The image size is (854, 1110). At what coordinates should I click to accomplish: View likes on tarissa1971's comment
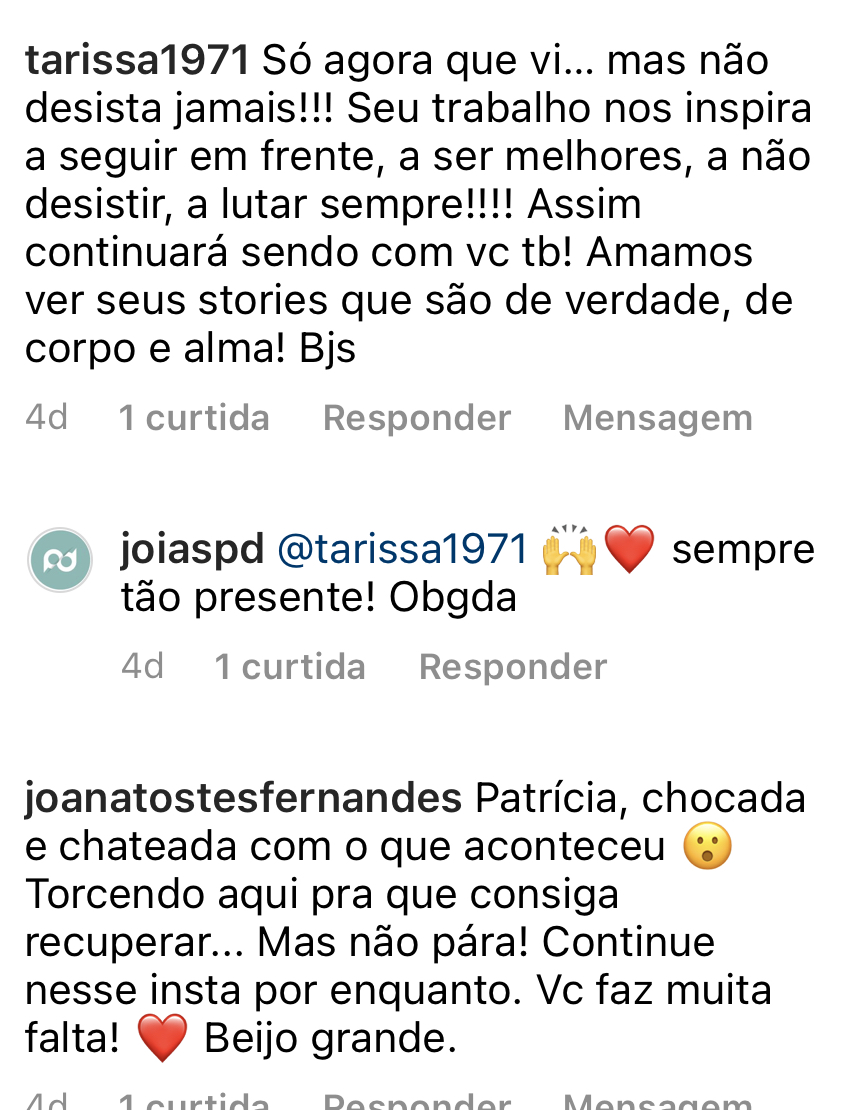194,418
